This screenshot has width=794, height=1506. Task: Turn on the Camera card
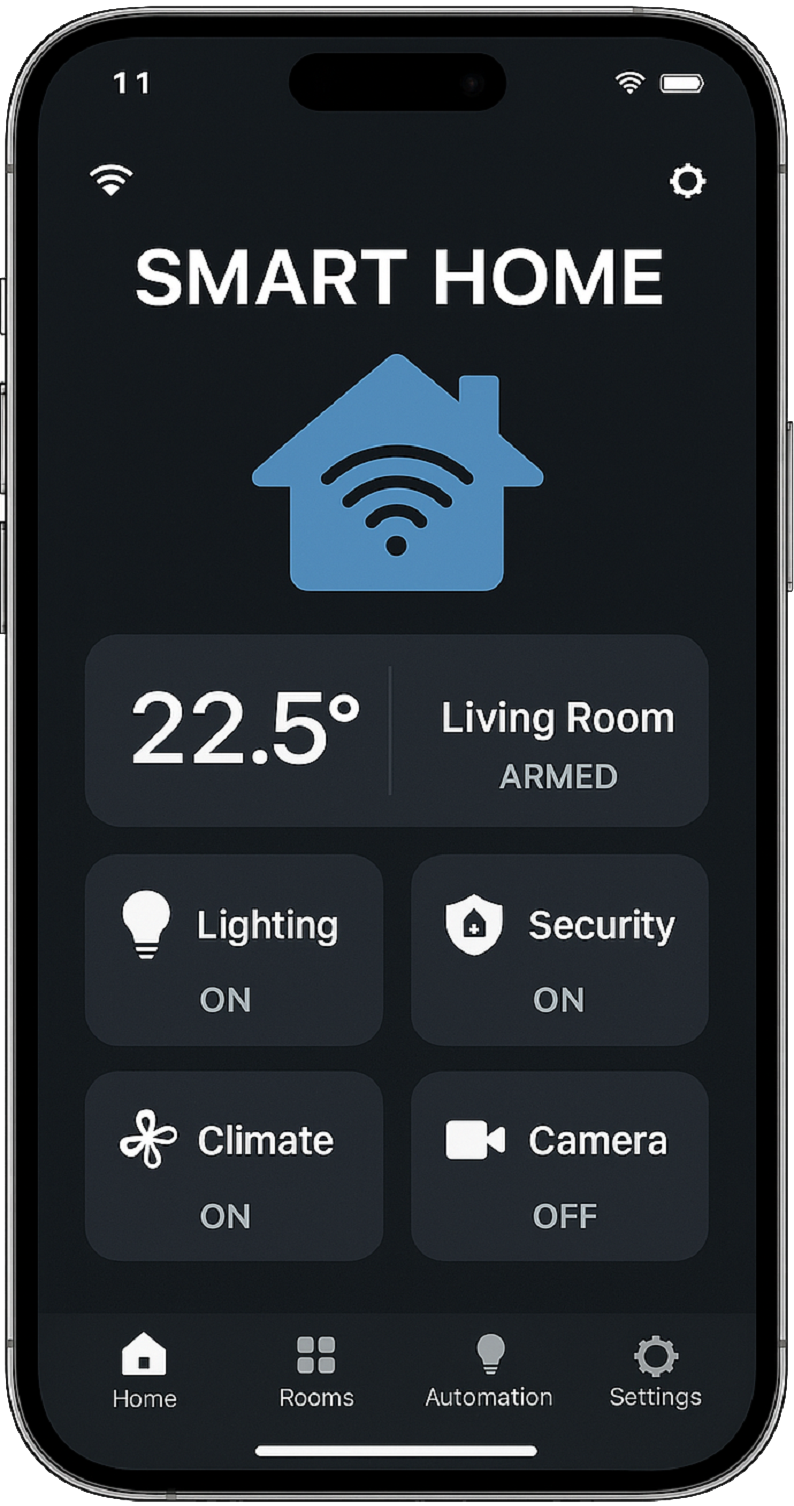pyautogui.click(x=560, y=1165)
